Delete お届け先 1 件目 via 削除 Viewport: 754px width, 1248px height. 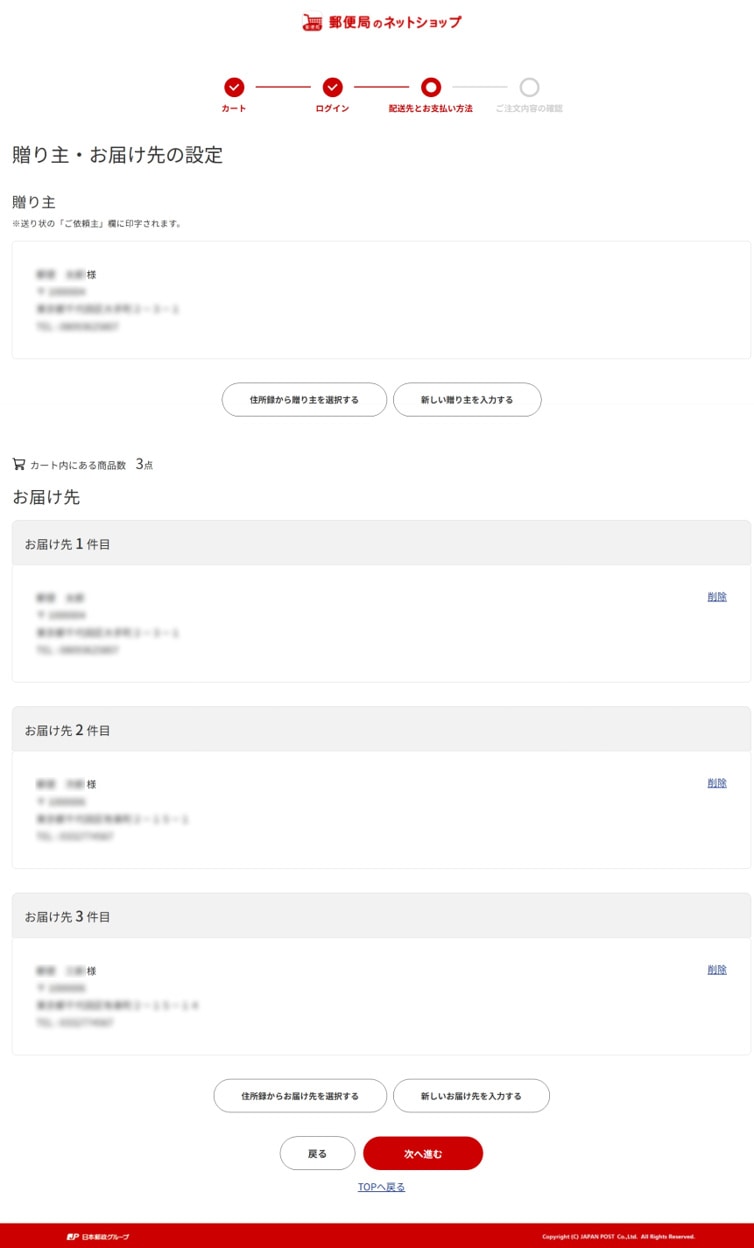pos(716,597)
